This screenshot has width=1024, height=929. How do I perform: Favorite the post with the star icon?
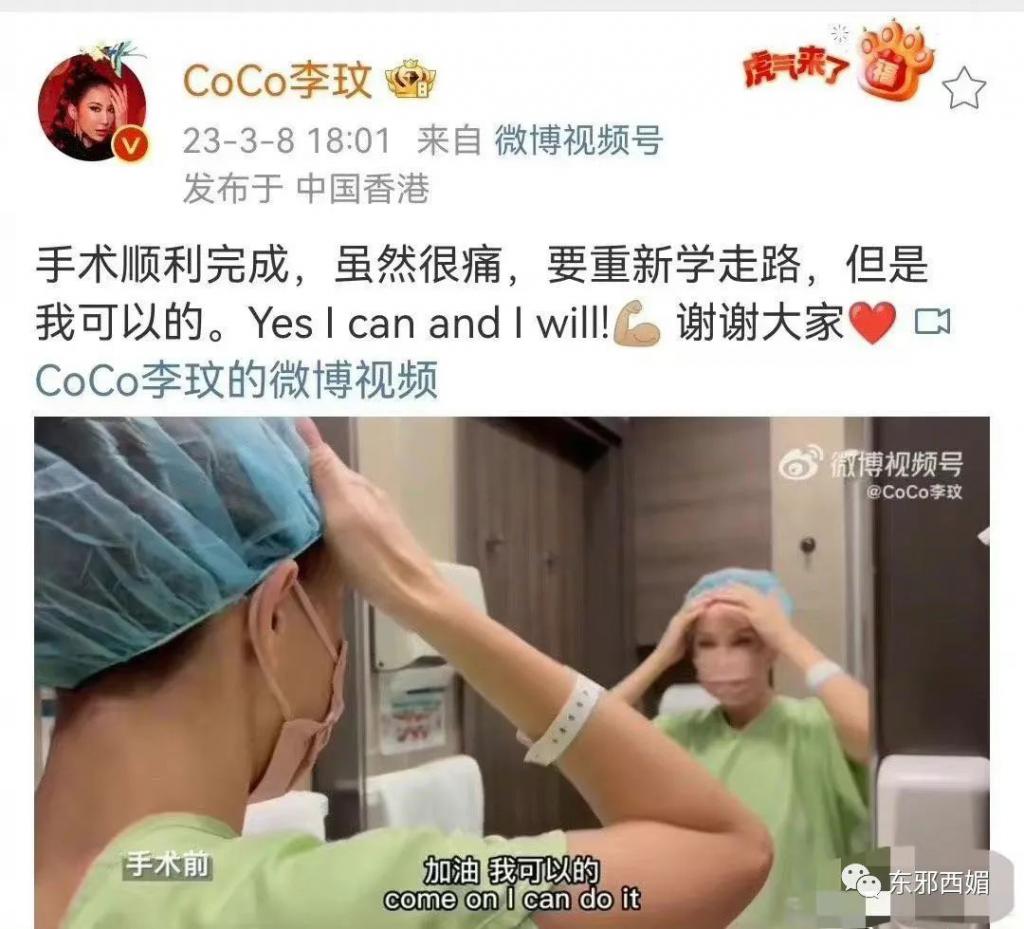tap(964, 90)
